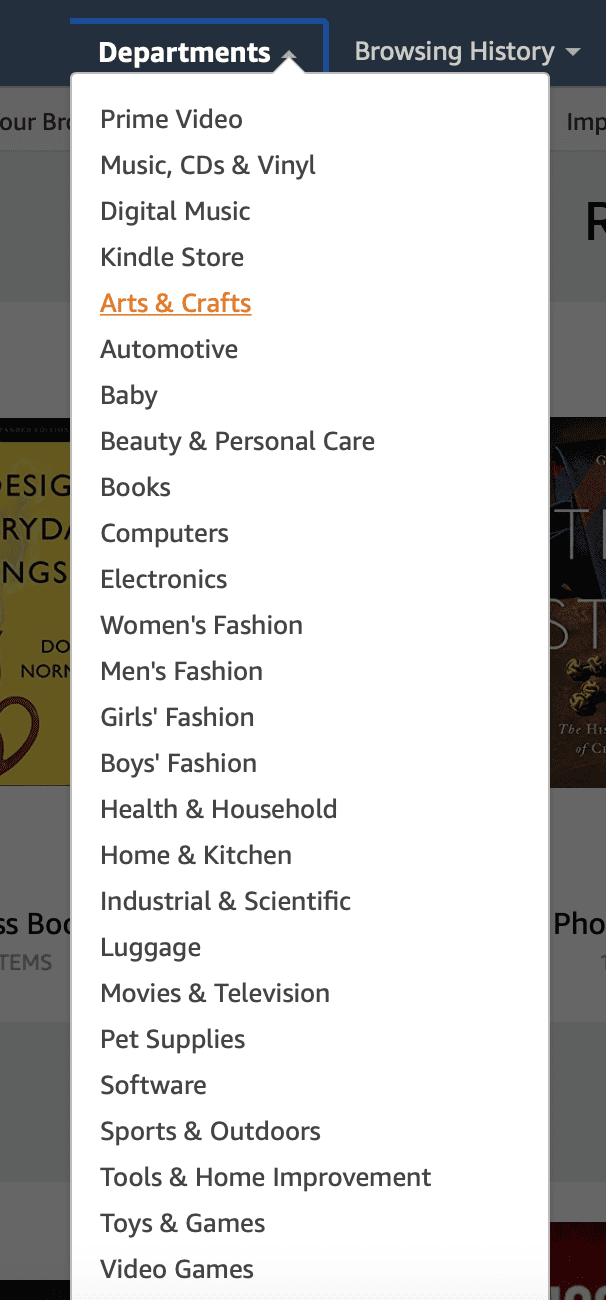Open the Electronics department
This screenshot has height=1300, width=606.
[163, 579]
